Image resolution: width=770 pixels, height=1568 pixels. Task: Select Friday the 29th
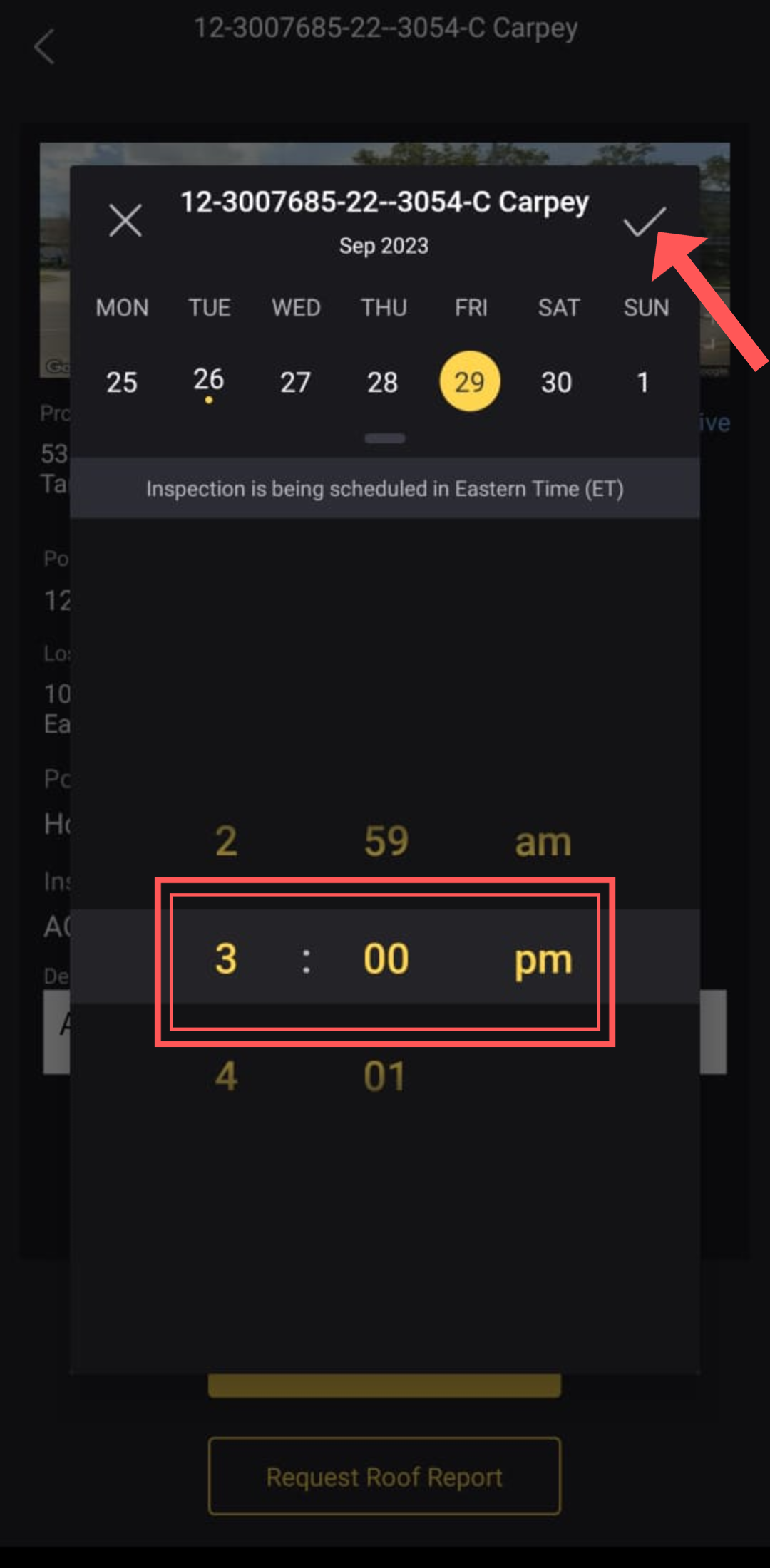470,381
